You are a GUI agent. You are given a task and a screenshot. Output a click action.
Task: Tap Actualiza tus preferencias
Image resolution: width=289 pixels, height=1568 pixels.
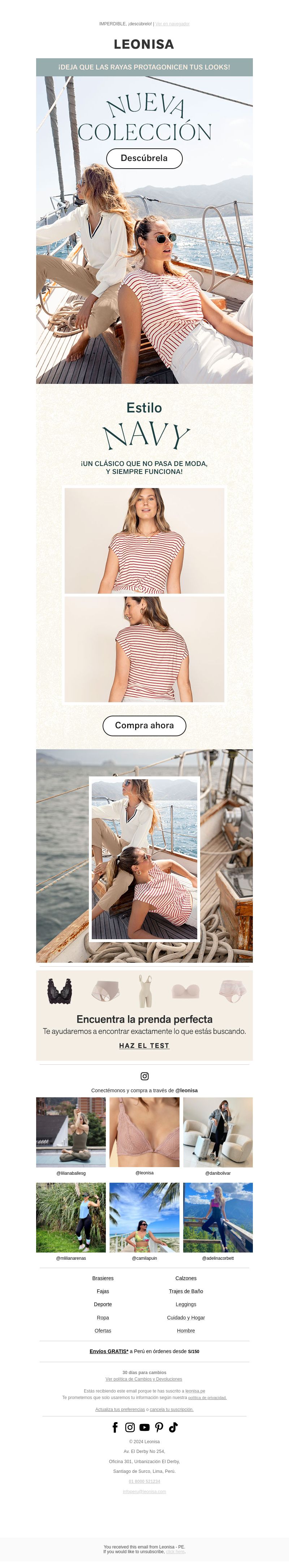tap(120, 1409)
